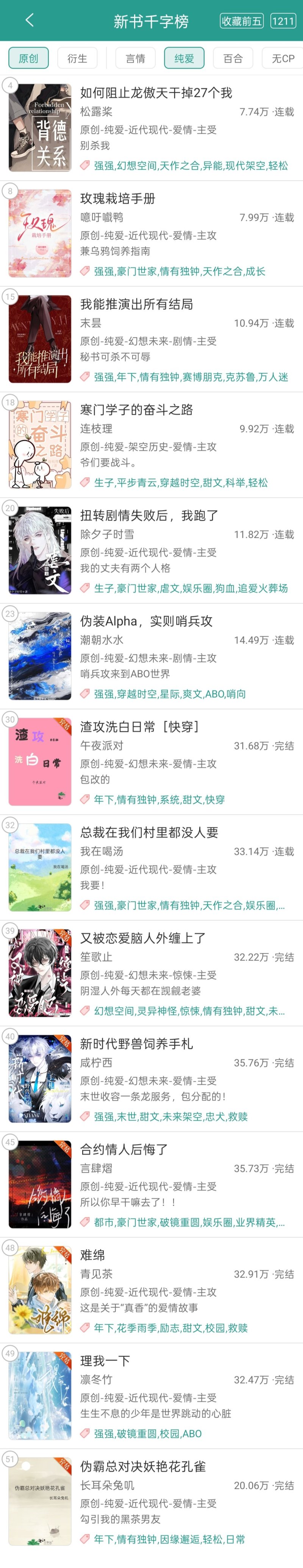Filter by 言情 category
The height and width of the screenshot is (1568, 303).
(135, 58)
